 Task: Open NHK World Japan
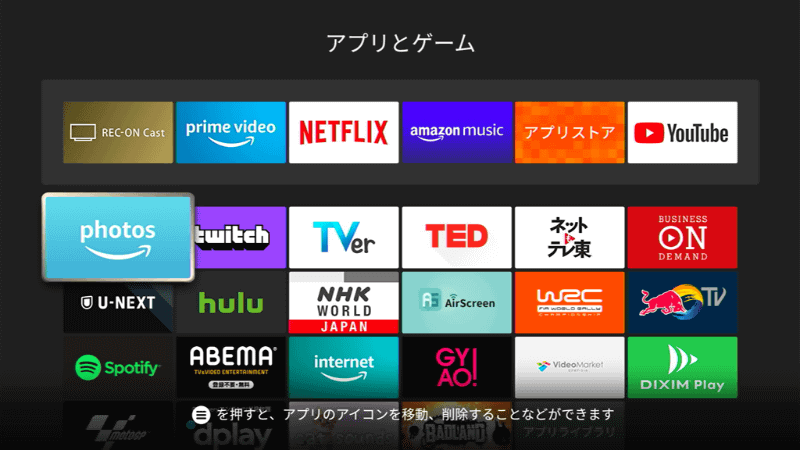(344, 302)
